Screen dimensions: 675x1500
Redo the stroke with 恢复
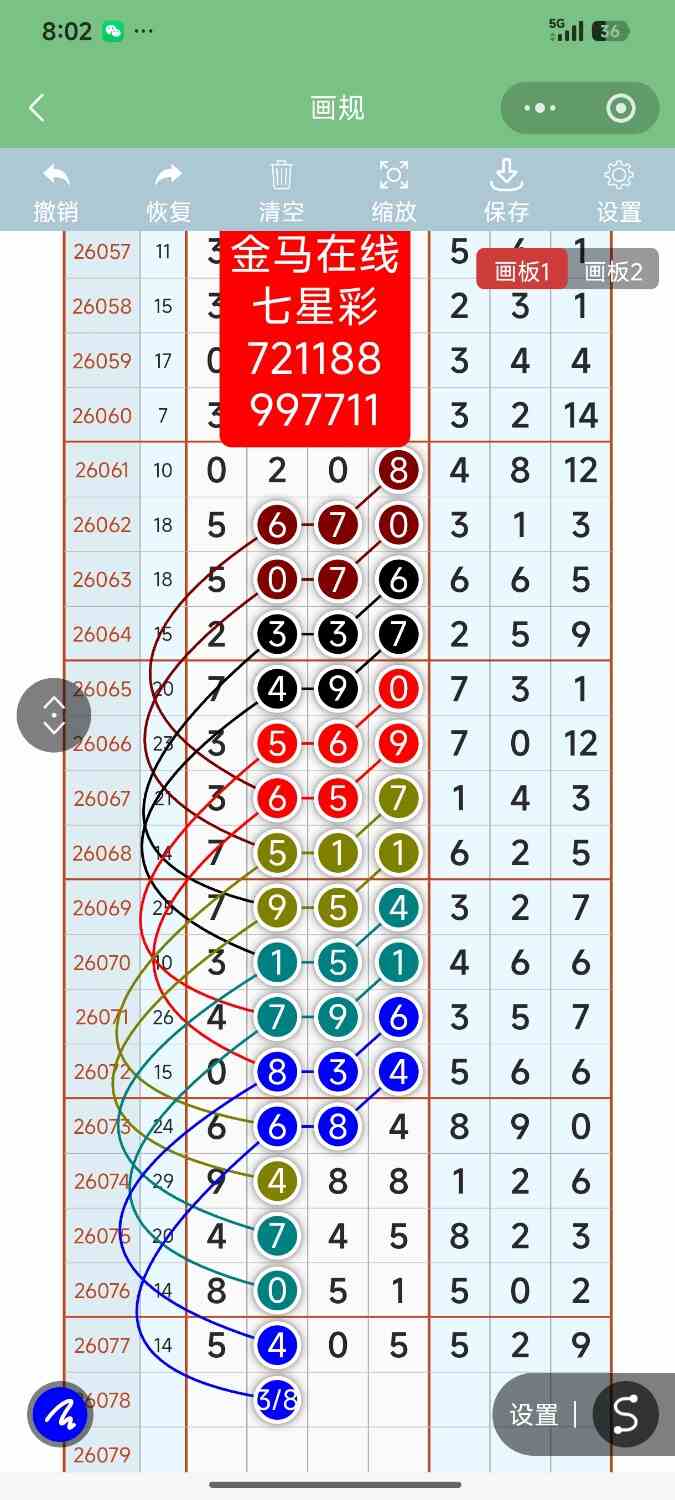(x=169, y=192)
